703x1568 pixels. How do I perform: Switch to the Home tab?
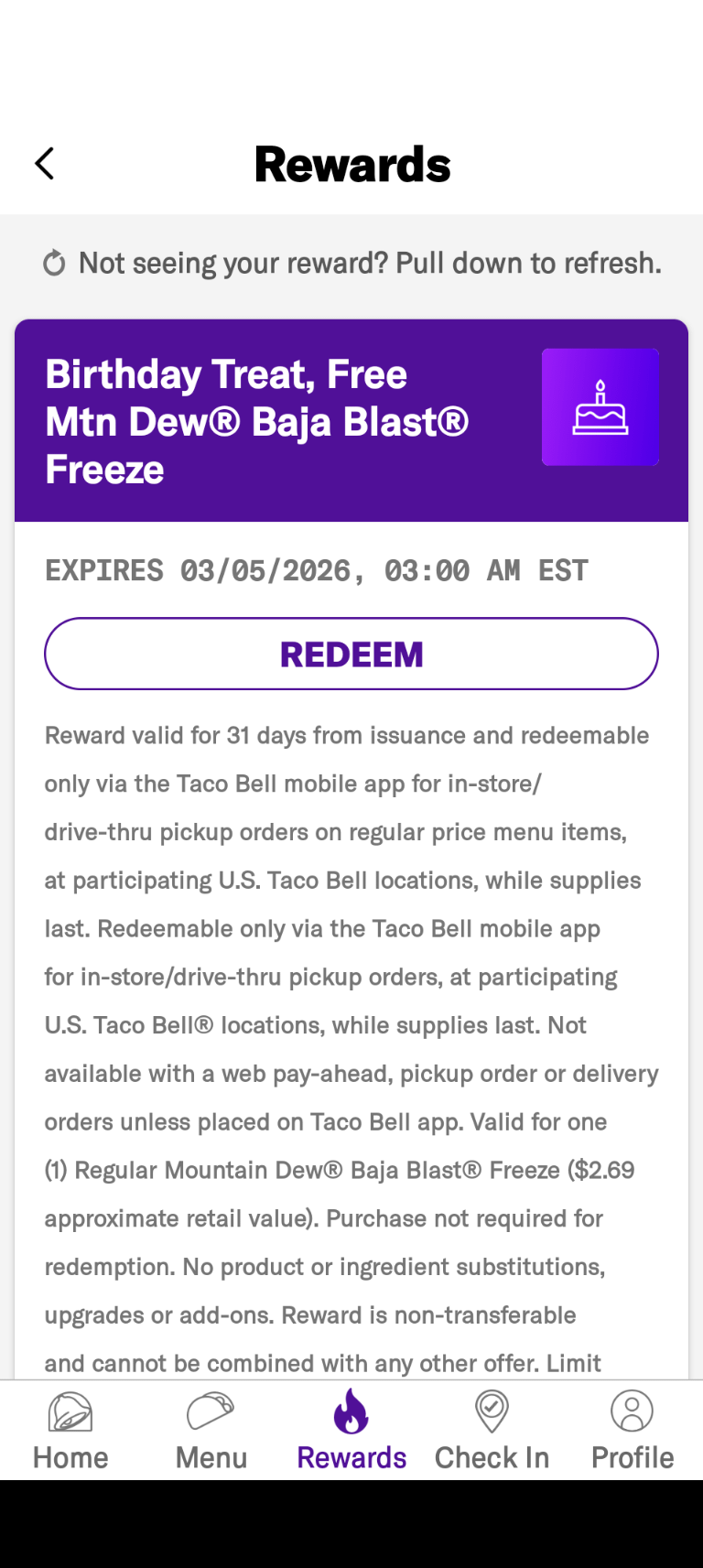coord(70,1430)
